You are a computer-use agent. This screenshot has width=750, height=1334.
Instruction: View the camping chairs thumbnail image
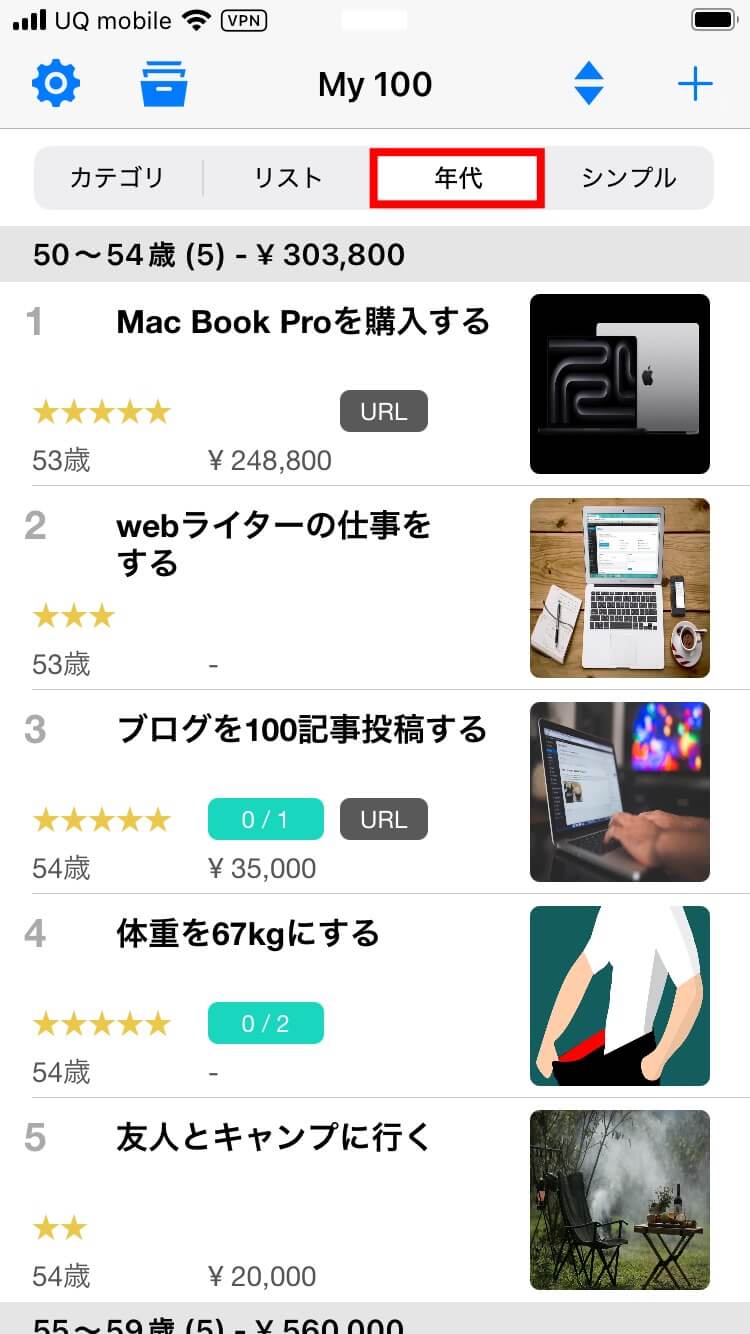pos(619,1200)
